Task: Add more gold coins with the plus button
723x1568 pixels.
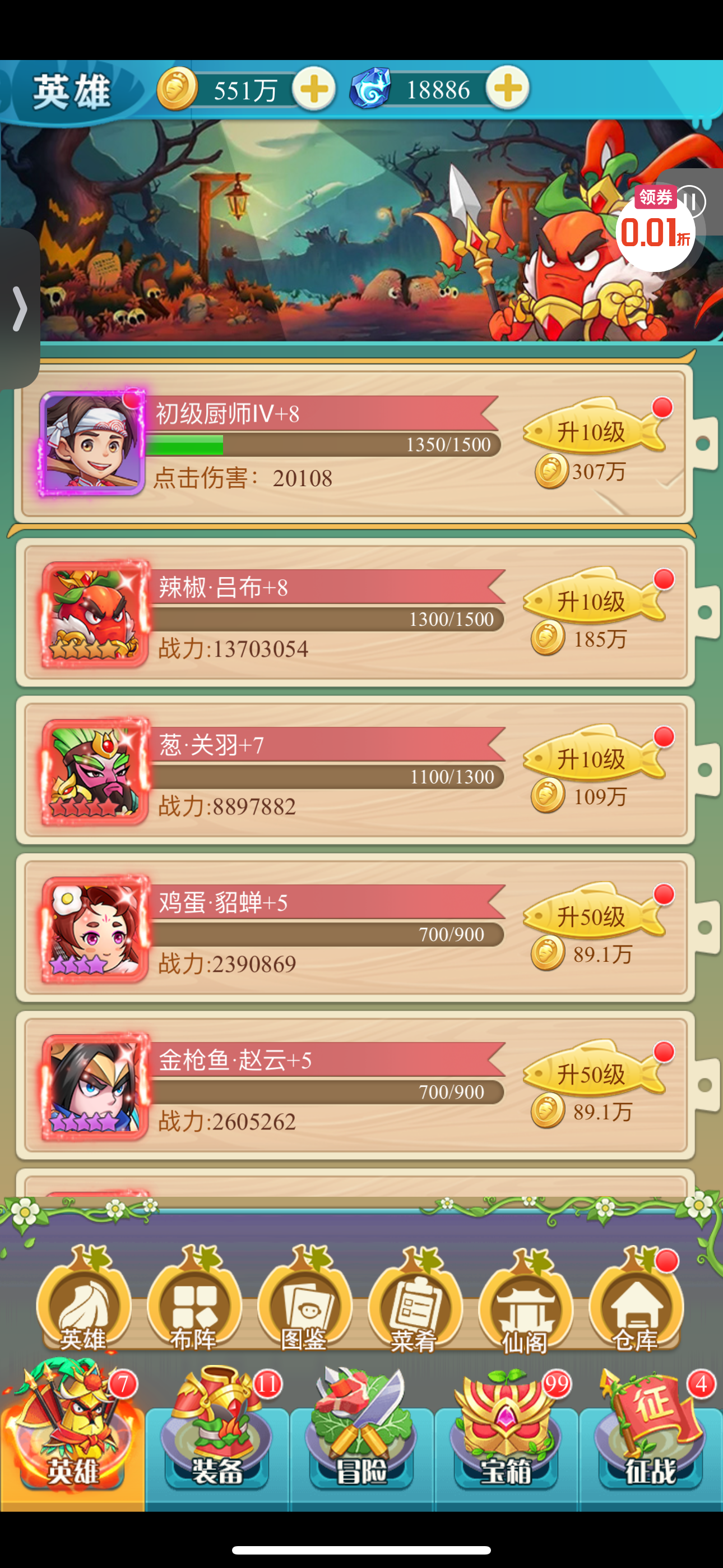Action: (314, 89)
